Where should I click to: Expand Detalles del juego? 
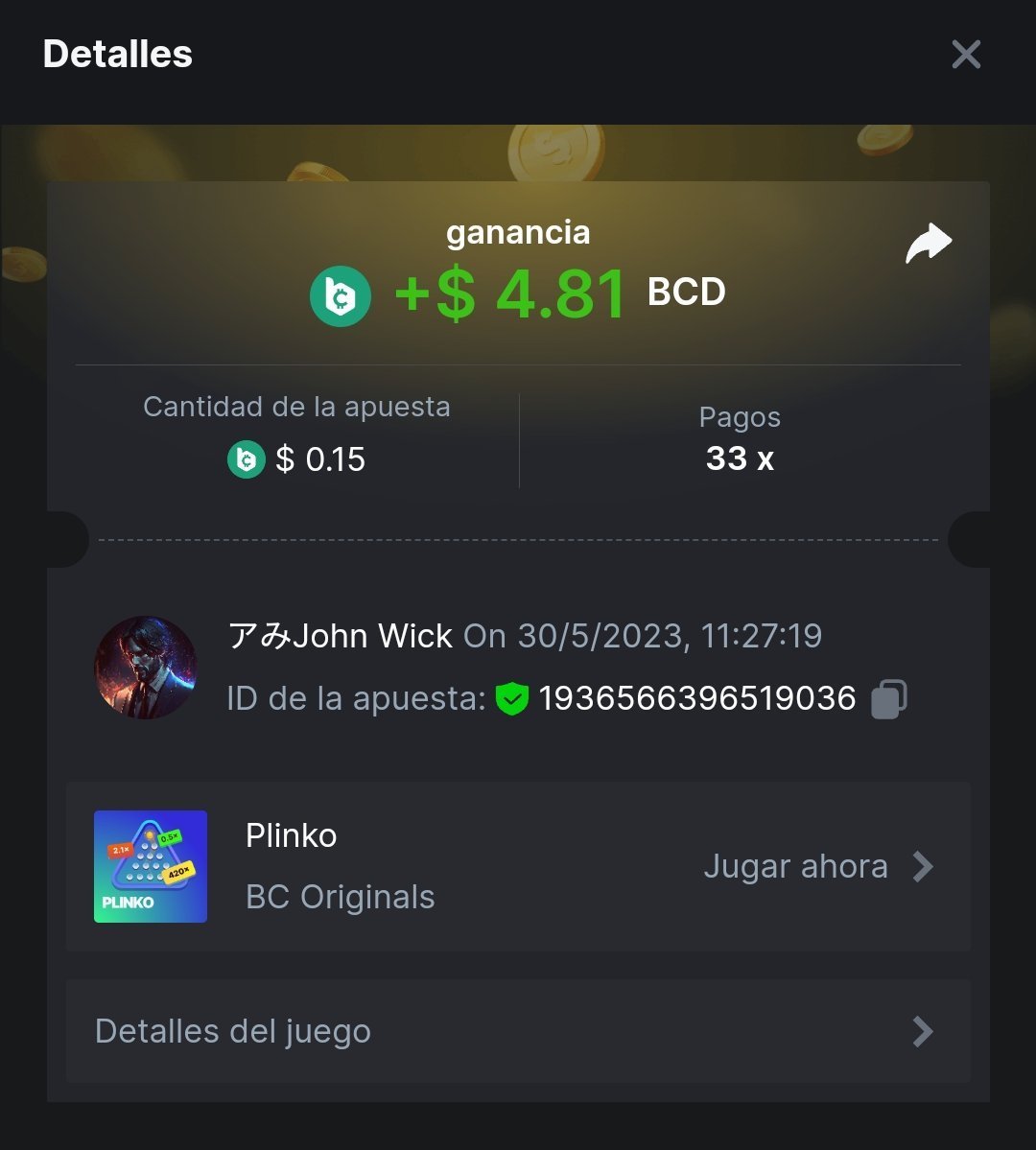(x=518, y=1031)
